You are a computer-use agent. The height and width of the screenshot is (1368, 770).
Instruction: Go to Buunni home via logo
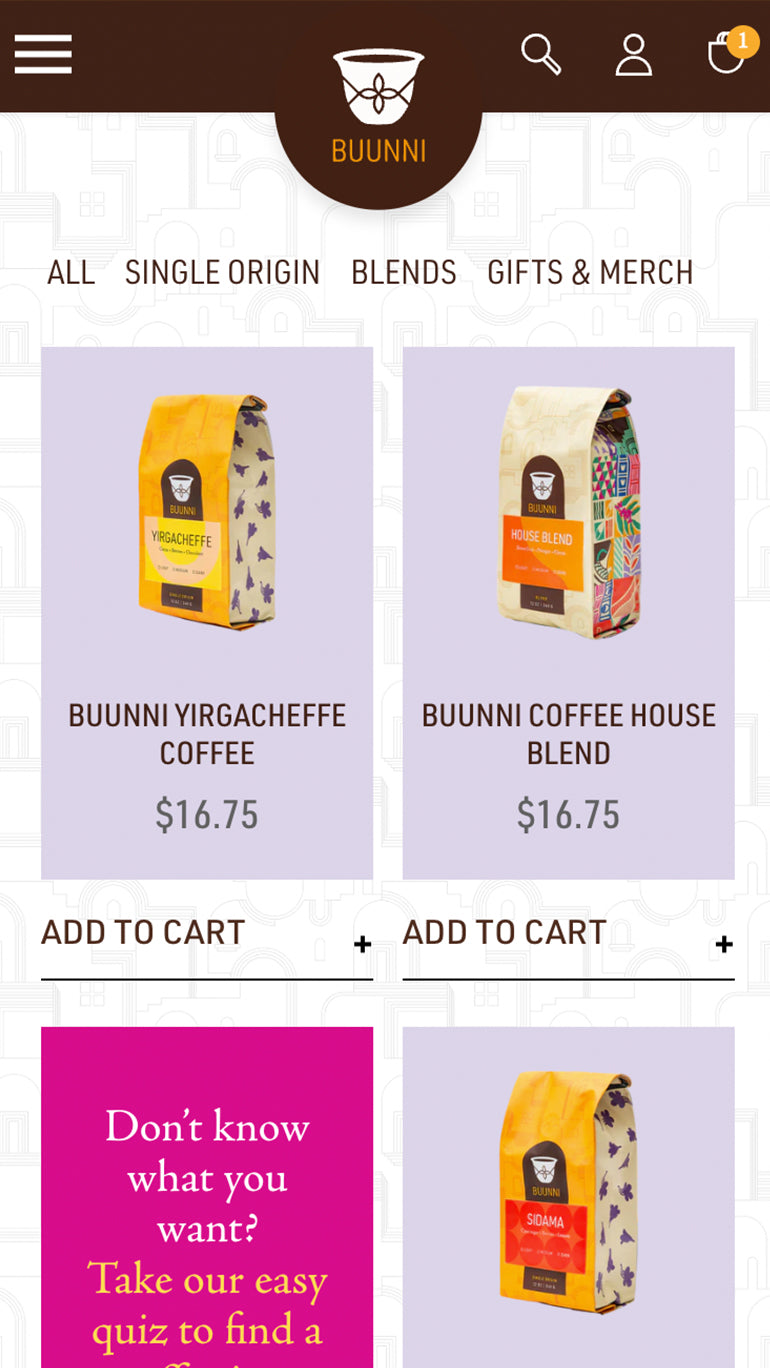pyautogui.click(x=379, y=110)
